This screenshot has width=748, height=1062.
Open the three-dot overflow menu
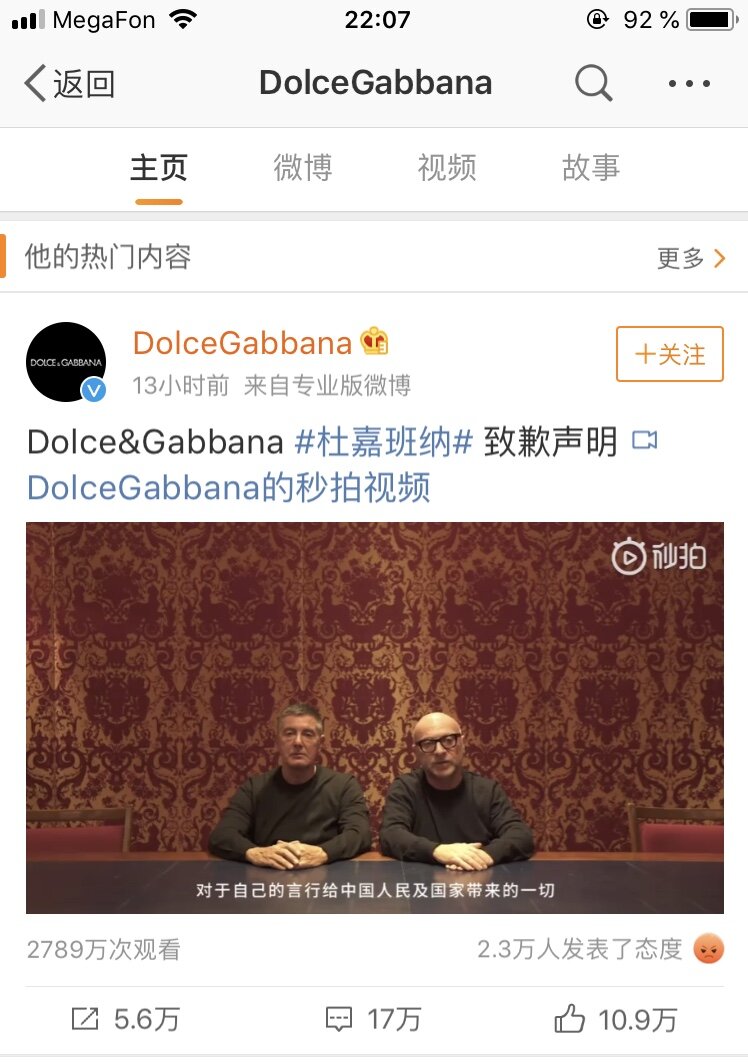tap(689, 84)
